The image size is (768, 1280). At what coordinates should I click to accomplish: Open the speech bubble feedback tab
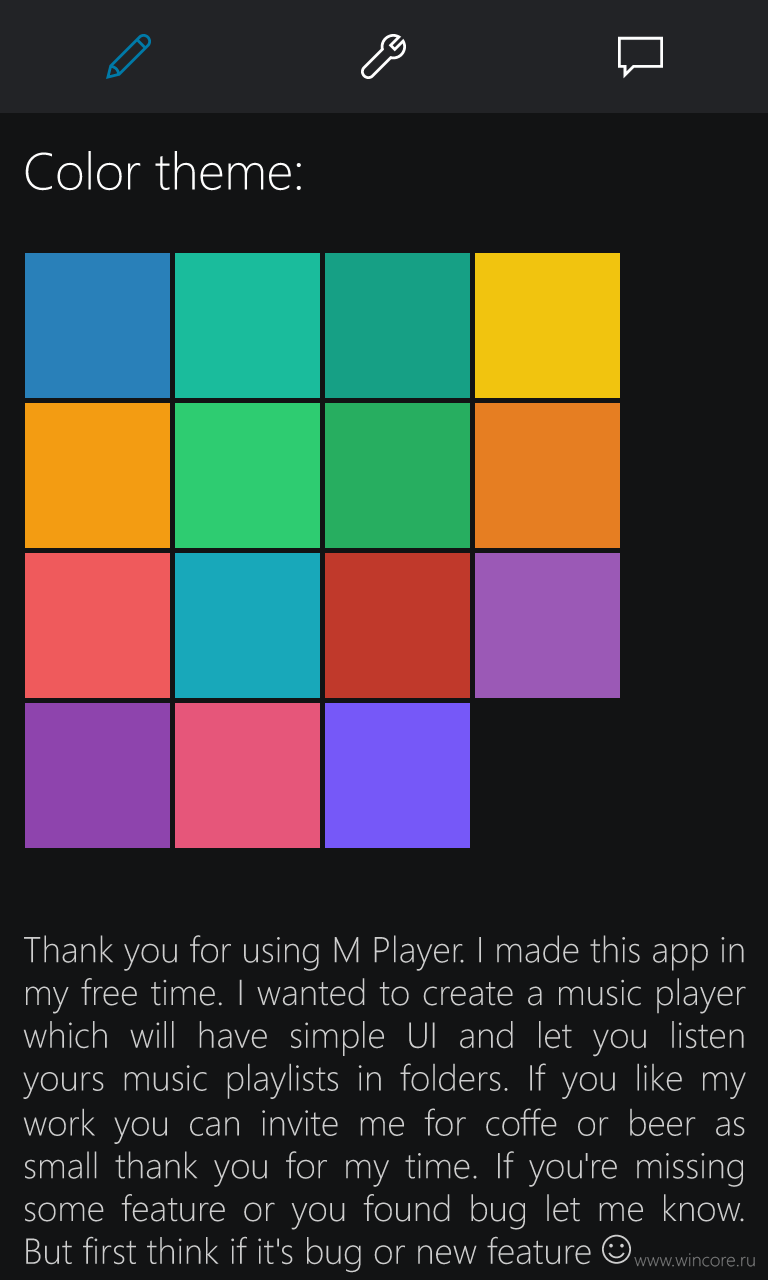tap(640, 57)
